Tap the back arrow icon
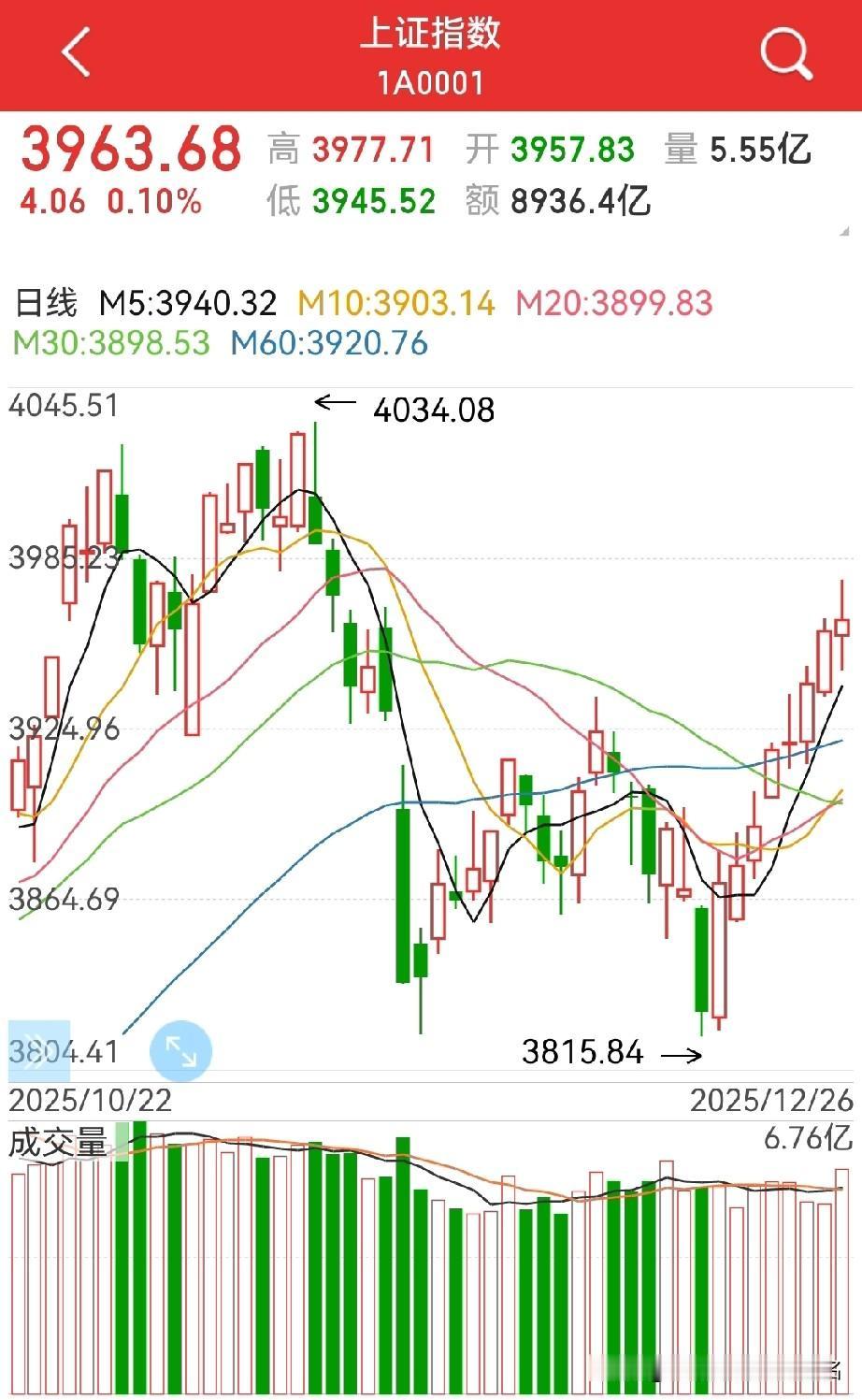 [x=77, y=53]
